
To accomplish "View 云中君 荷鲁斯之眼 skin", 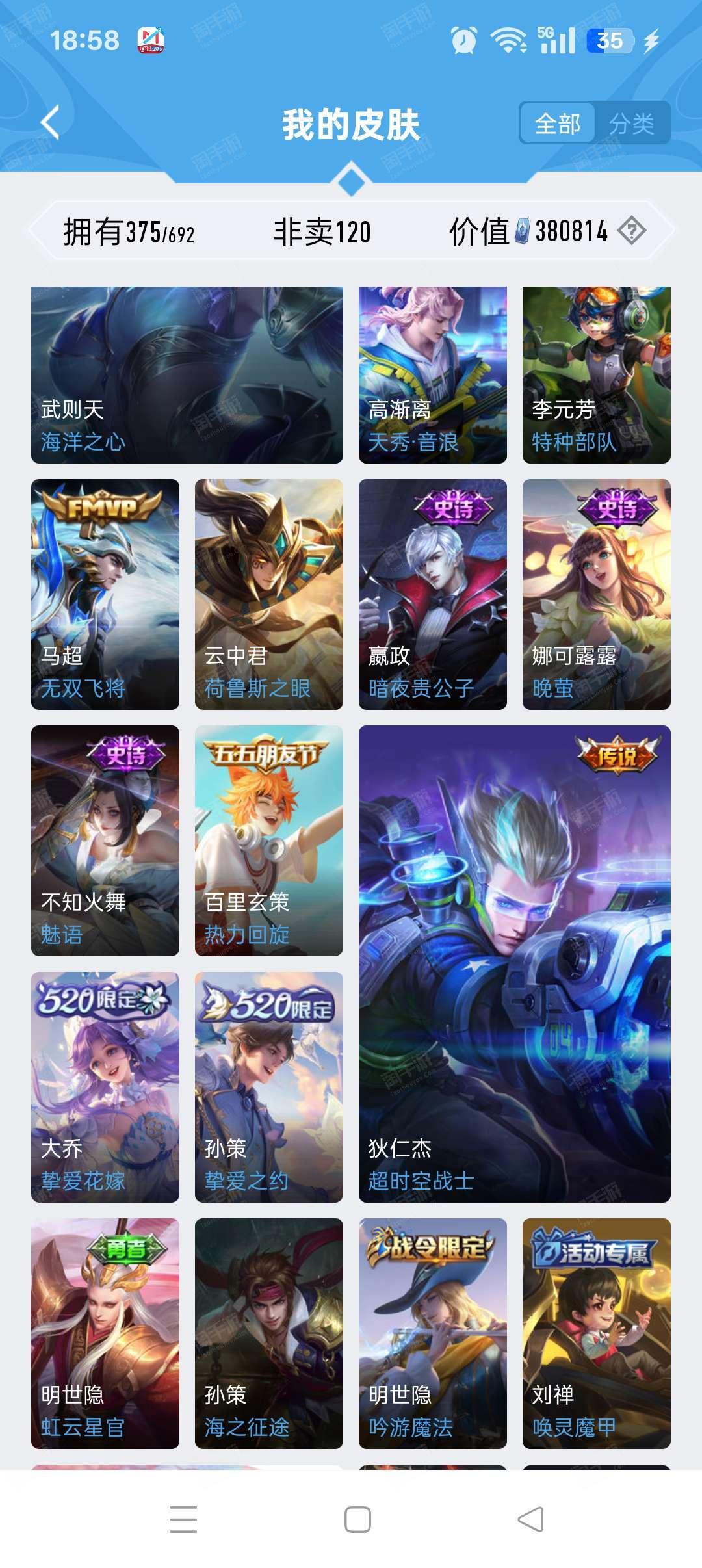I will click(x=269, y=594).
